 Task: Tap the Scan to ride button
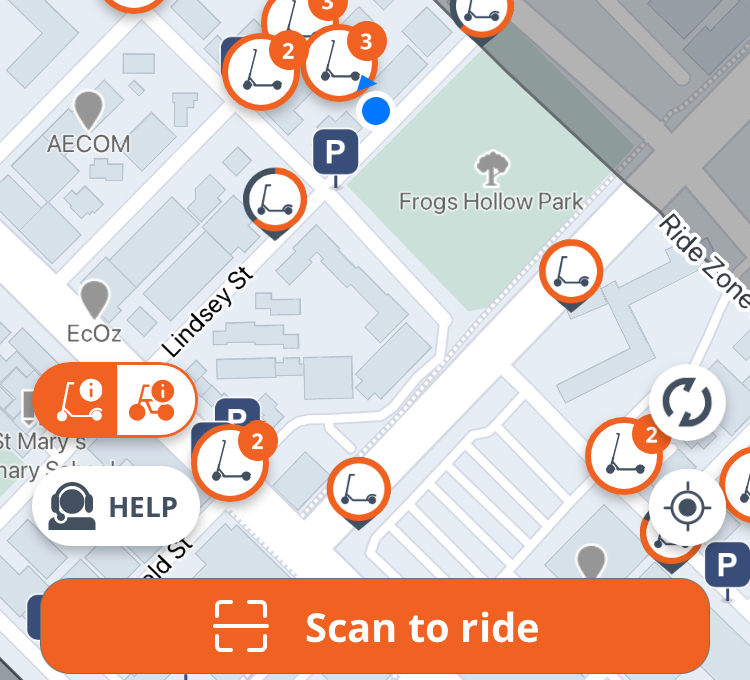coord(375,627)
